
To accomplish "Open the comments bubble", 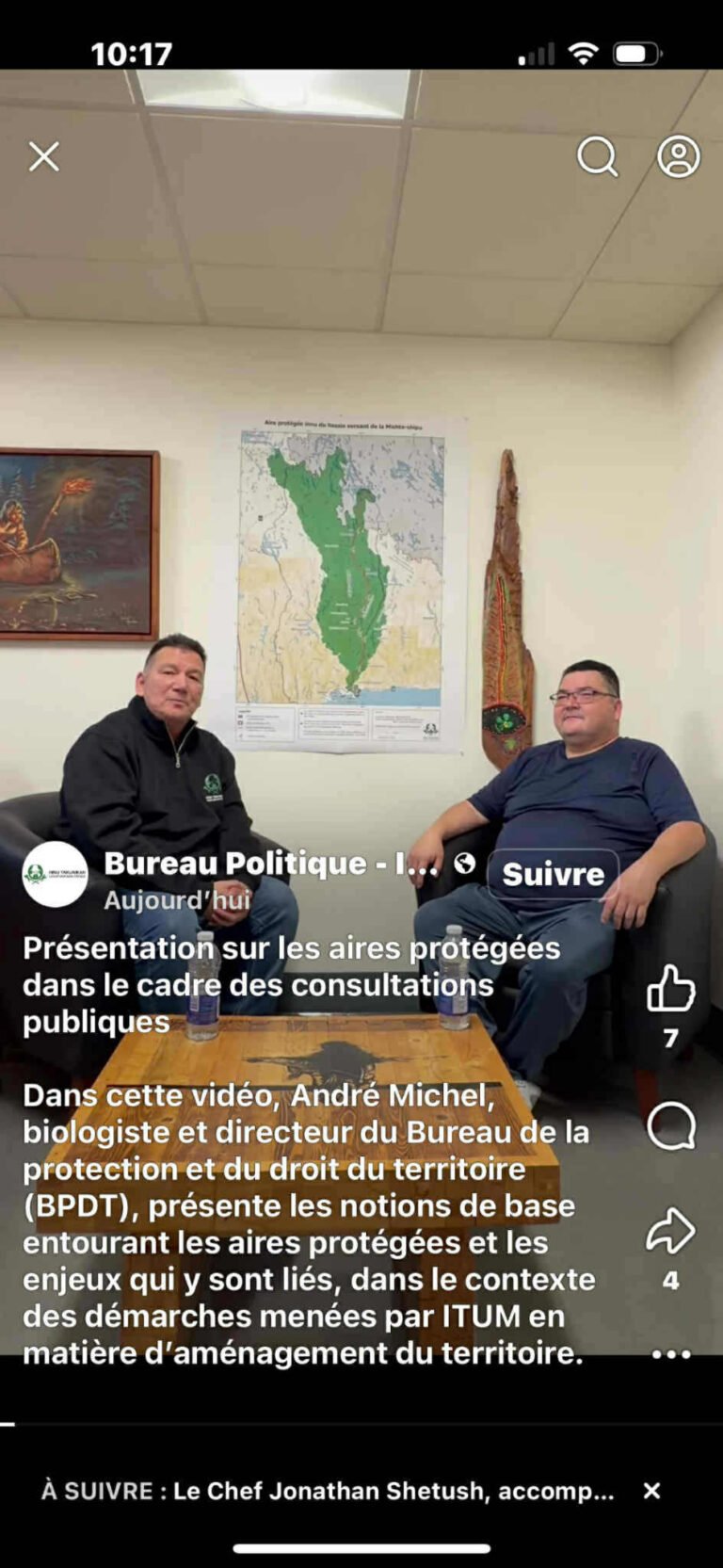I will pyautogui.click(x=670, y=1125).
